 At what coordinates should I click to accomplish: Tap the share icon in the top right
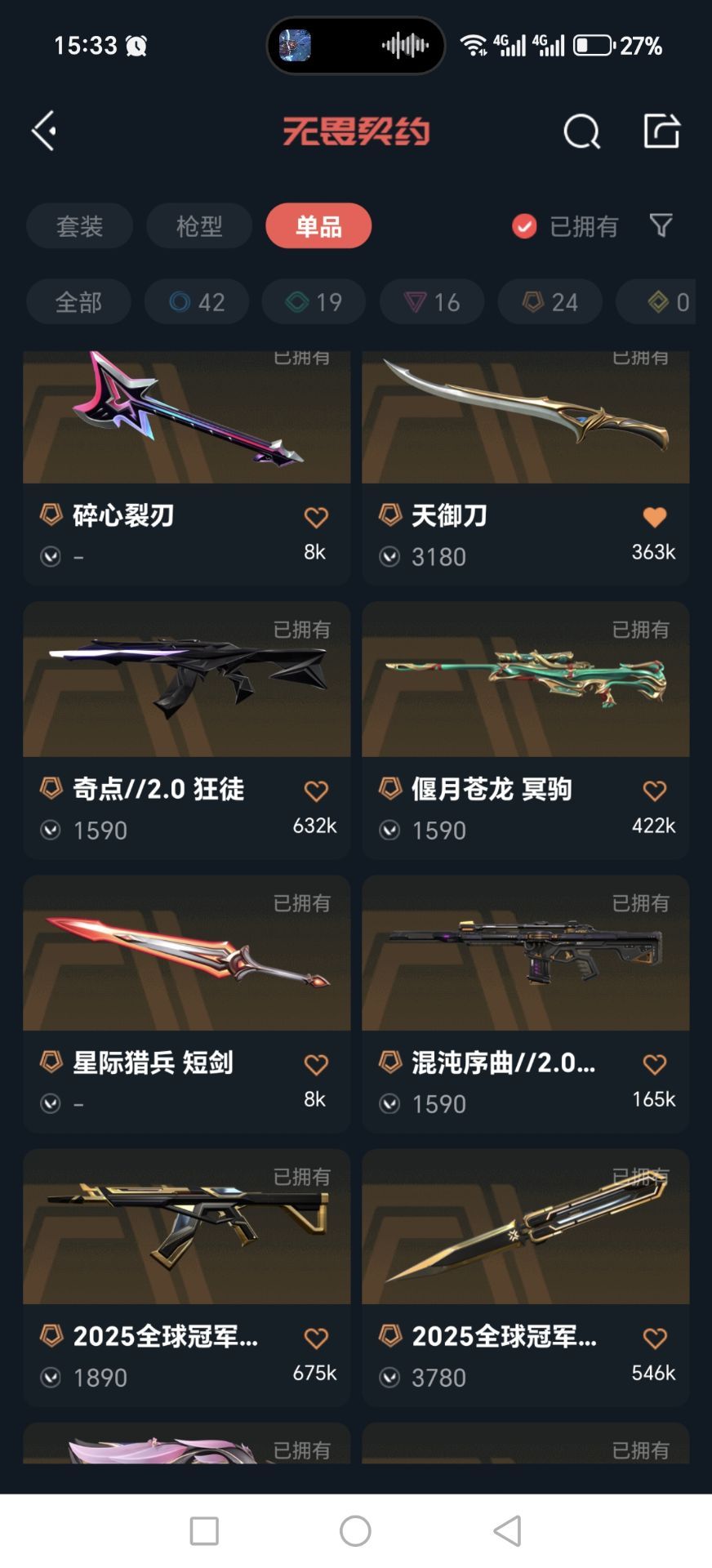(x=663, y=131)
